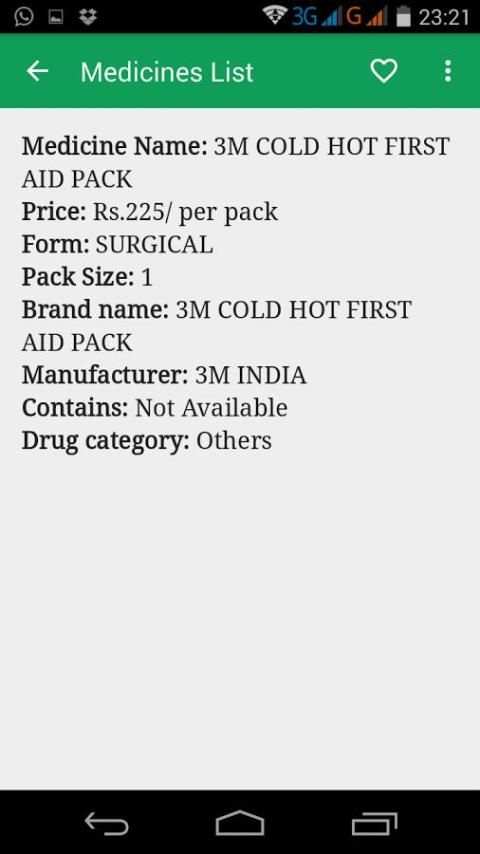Favorite this medicine with the heart icon
Viewport: 480px width, 854px height.
[x=384, y=71]
